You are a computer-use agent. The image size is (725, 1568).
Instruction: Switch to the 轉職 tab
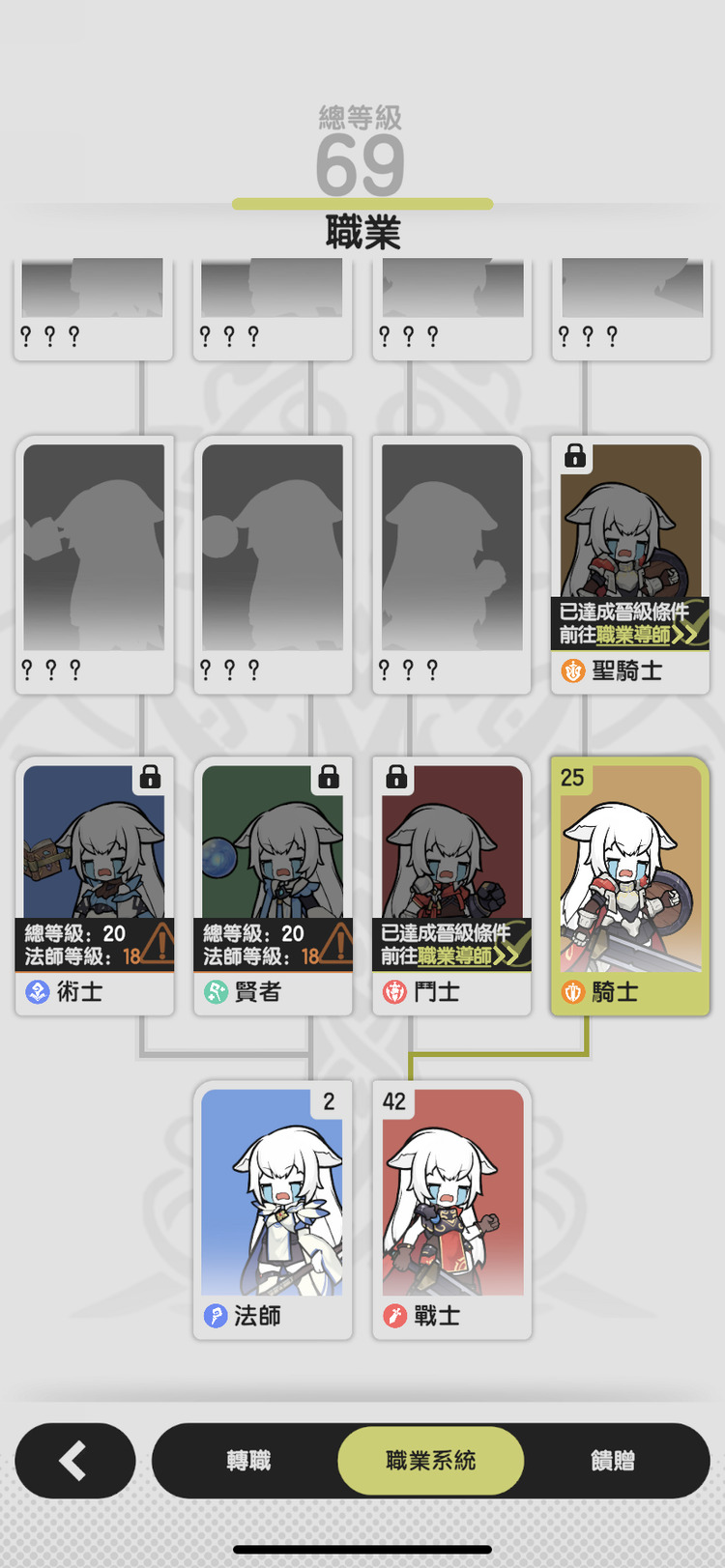click(248, 1460)
